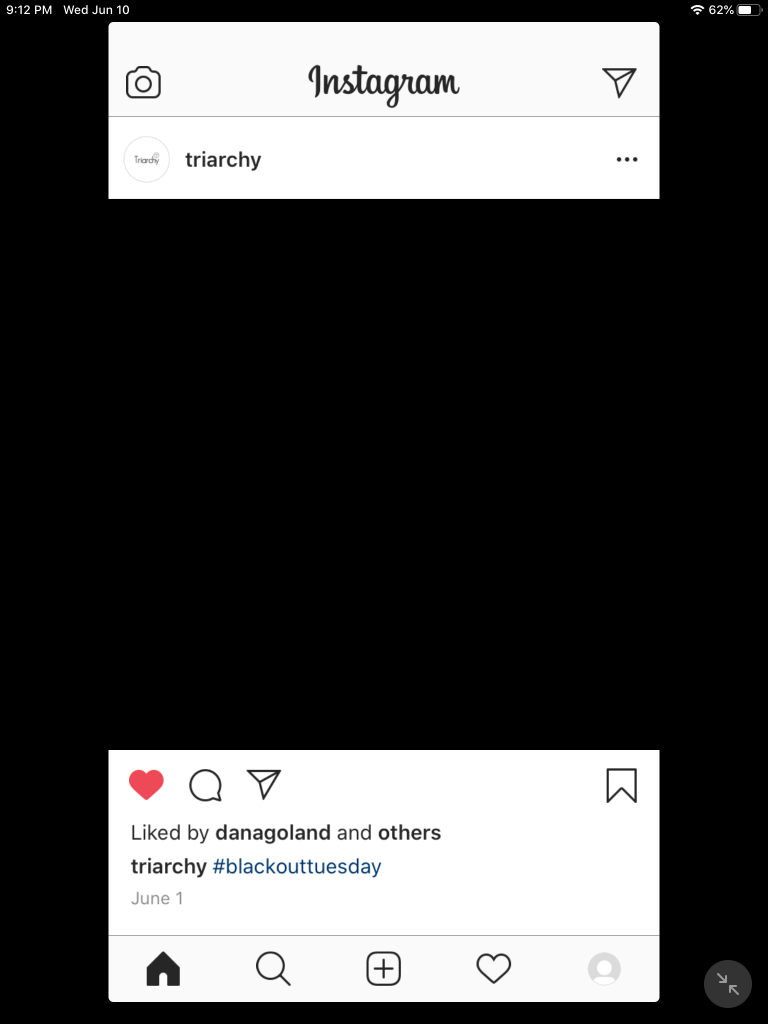
Task: Open direct messages paper plane
Action: (619, 82)
